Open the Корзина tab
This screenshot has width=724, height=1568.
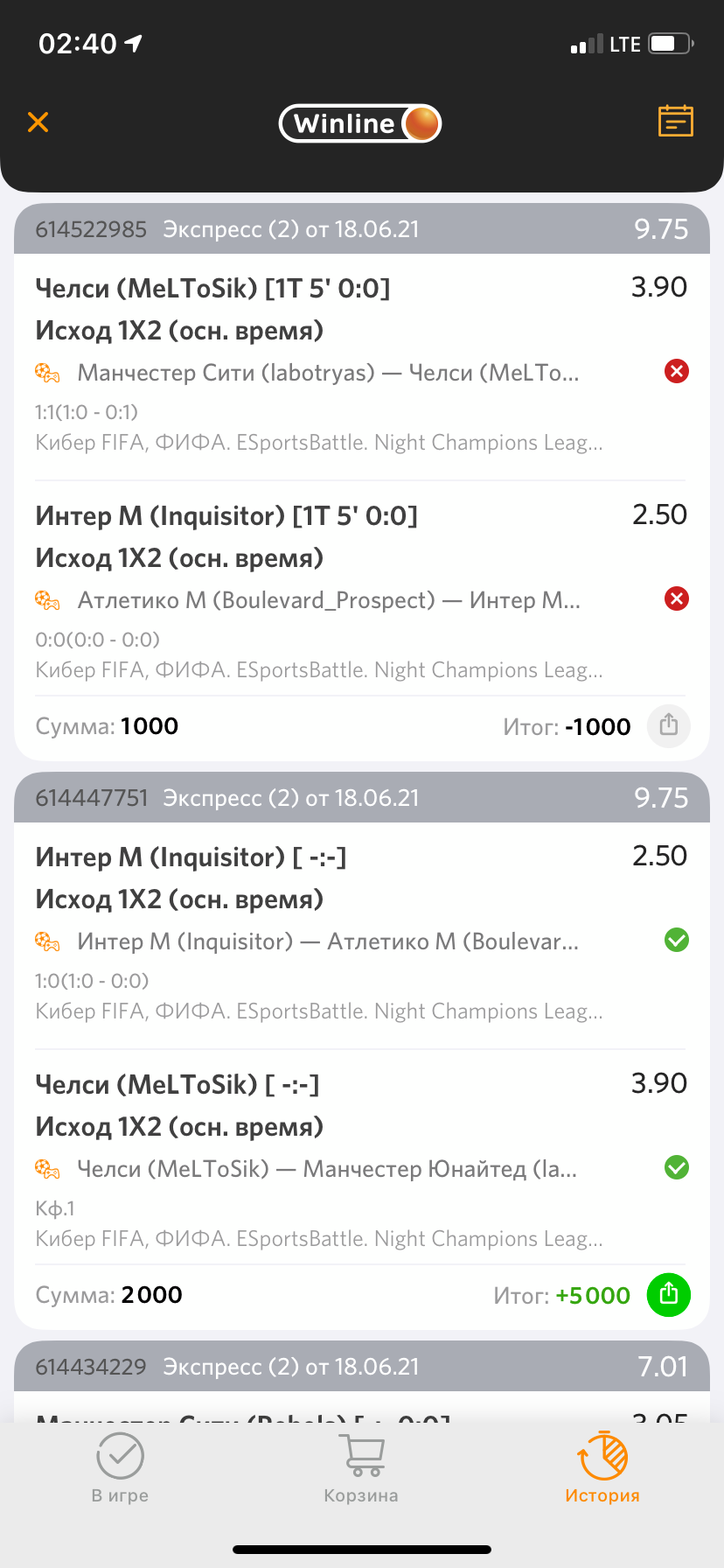point(361,1469)
